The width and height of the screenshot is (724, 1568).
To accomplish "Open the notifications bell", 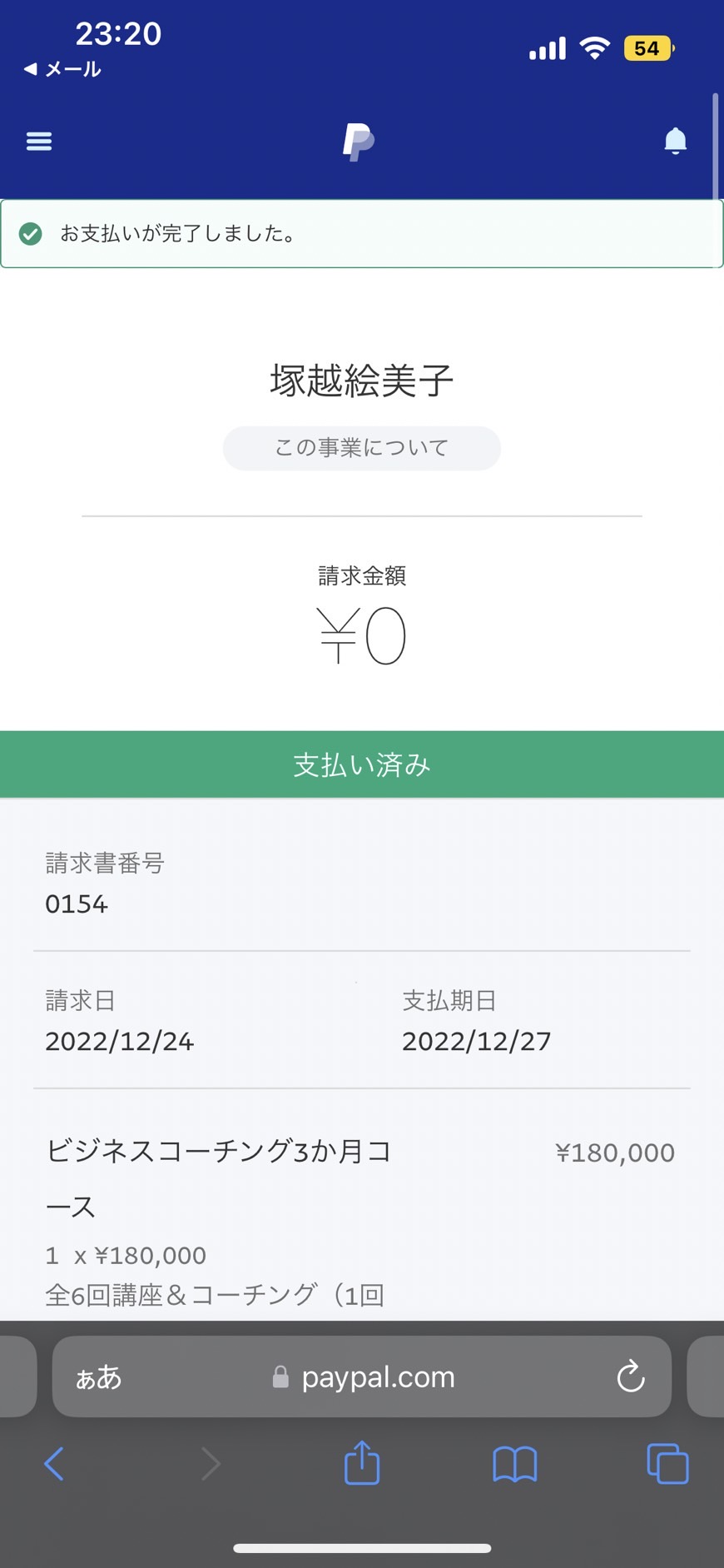I will click(x=675, y=141).
